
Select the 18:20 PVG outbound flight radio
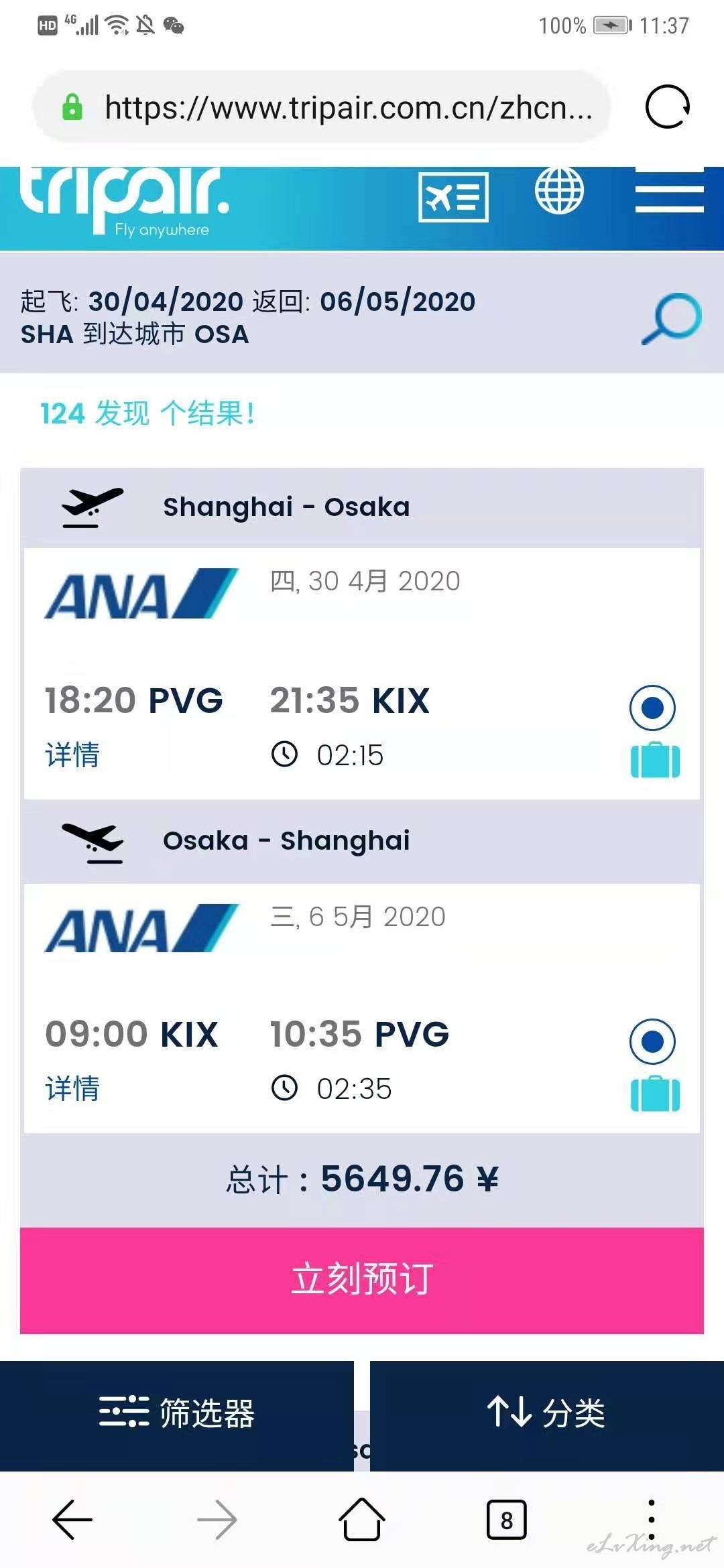pos(652,708)
